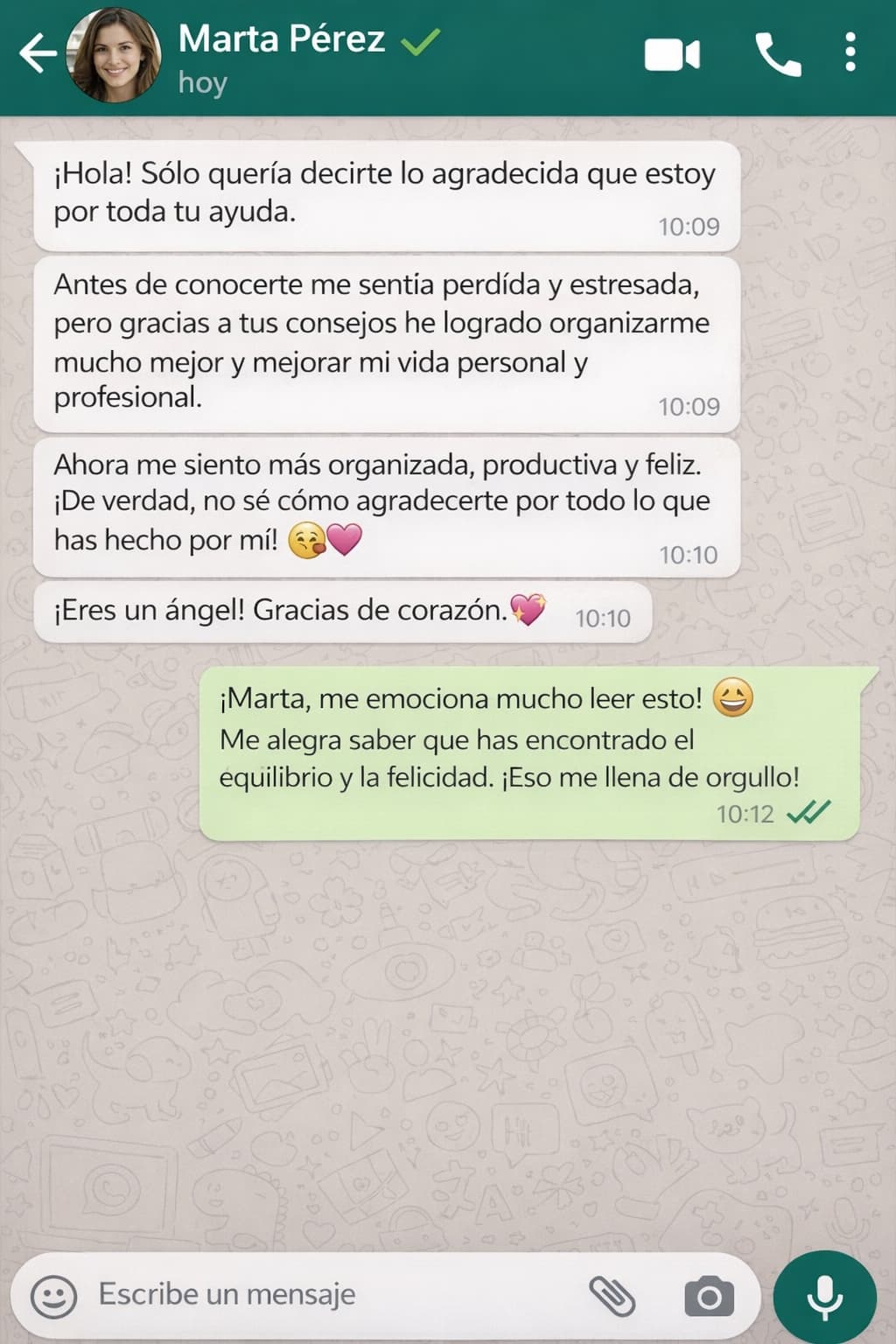896x1344 pixels.
Task: Tap the 'hoy' status under the contact name
Action: click(200, 82)
